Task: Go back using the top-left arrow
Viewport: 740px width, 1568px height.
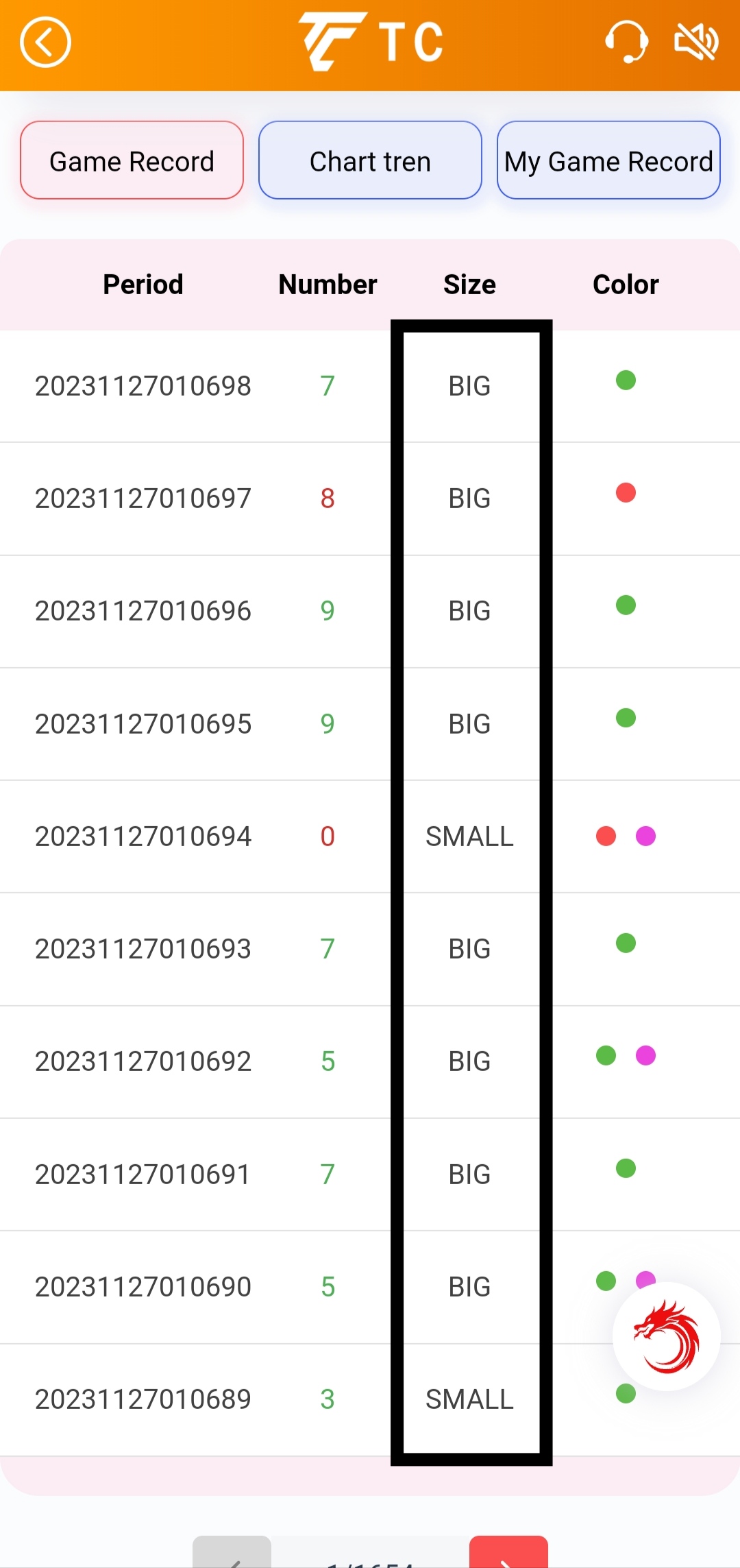Action: point(45,43)
